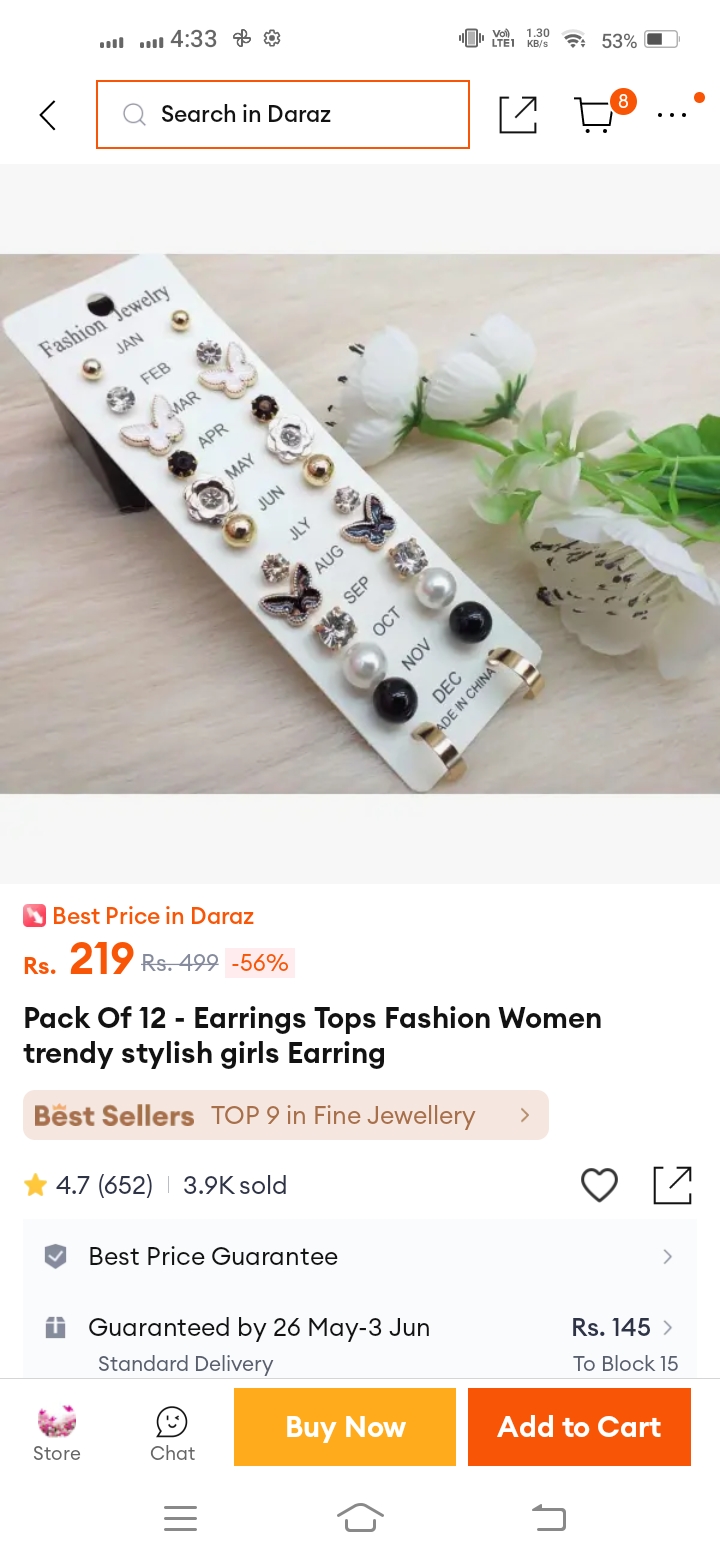
Task: Tap Buy Now
Action: [x=345, y=1427]
